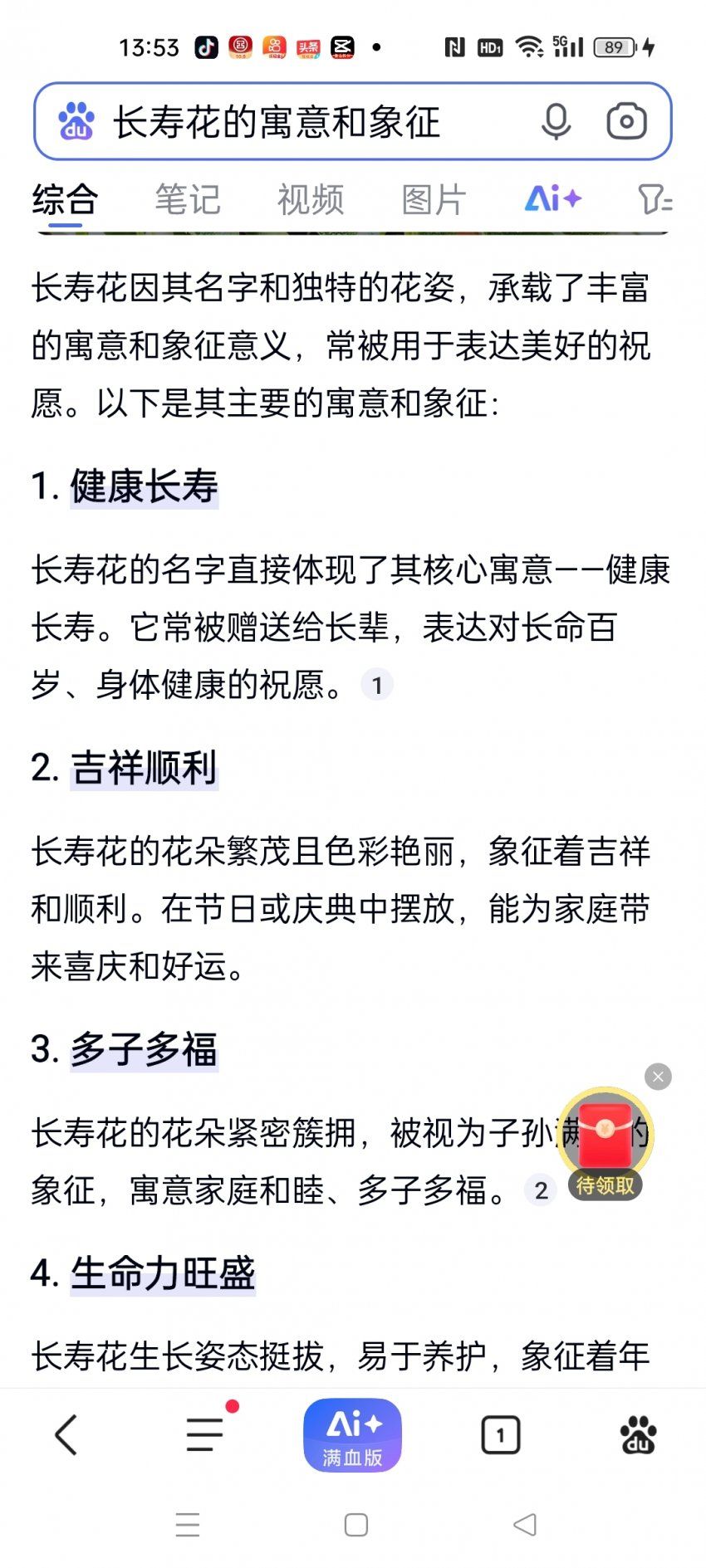Image resolution: width=706 pixels, height=1568 pixels.
Task: Switch to the 笔记 tab
Action: tap(188, 200)
